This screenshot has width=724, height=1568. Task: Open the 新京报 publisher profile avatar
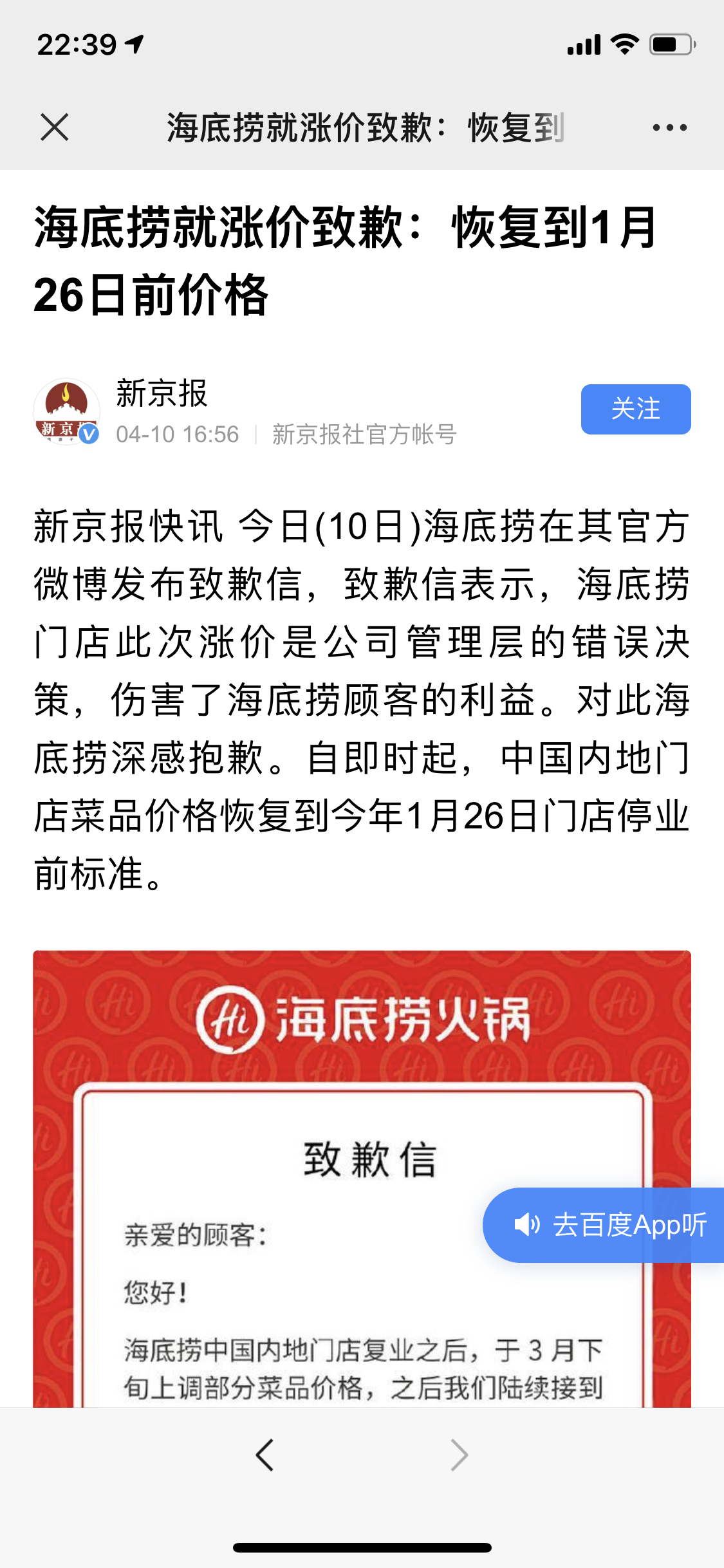tap(66, 411)
